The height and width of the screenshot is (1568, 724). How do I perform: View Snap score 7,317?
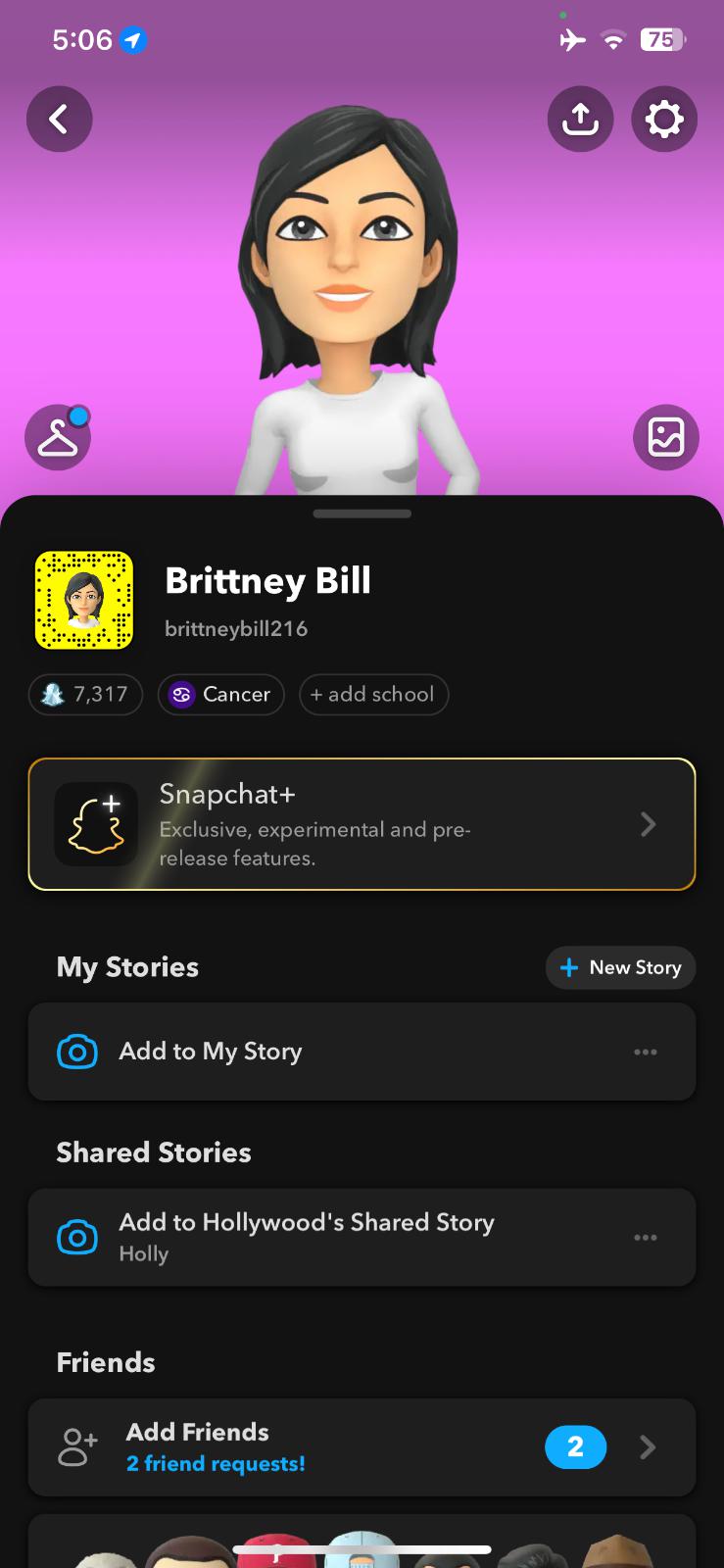point(86,695)
